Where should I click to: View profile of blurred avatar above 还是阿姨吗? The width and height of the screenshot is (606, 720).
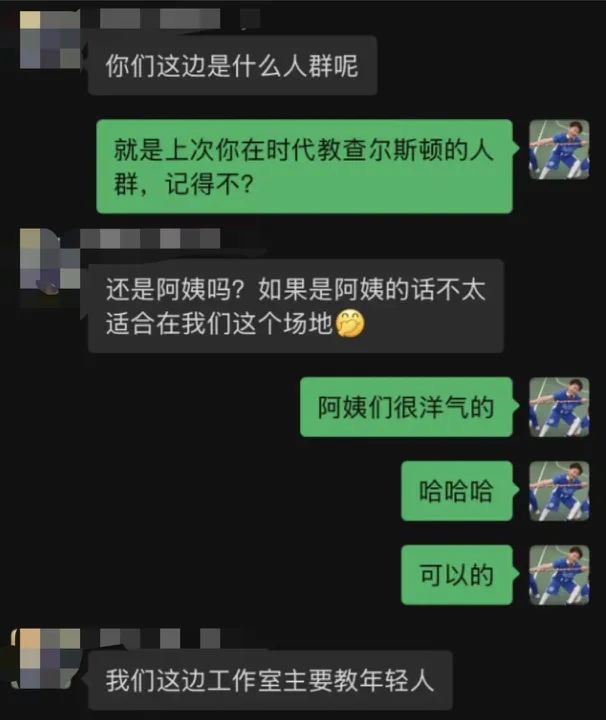[49, 259]
